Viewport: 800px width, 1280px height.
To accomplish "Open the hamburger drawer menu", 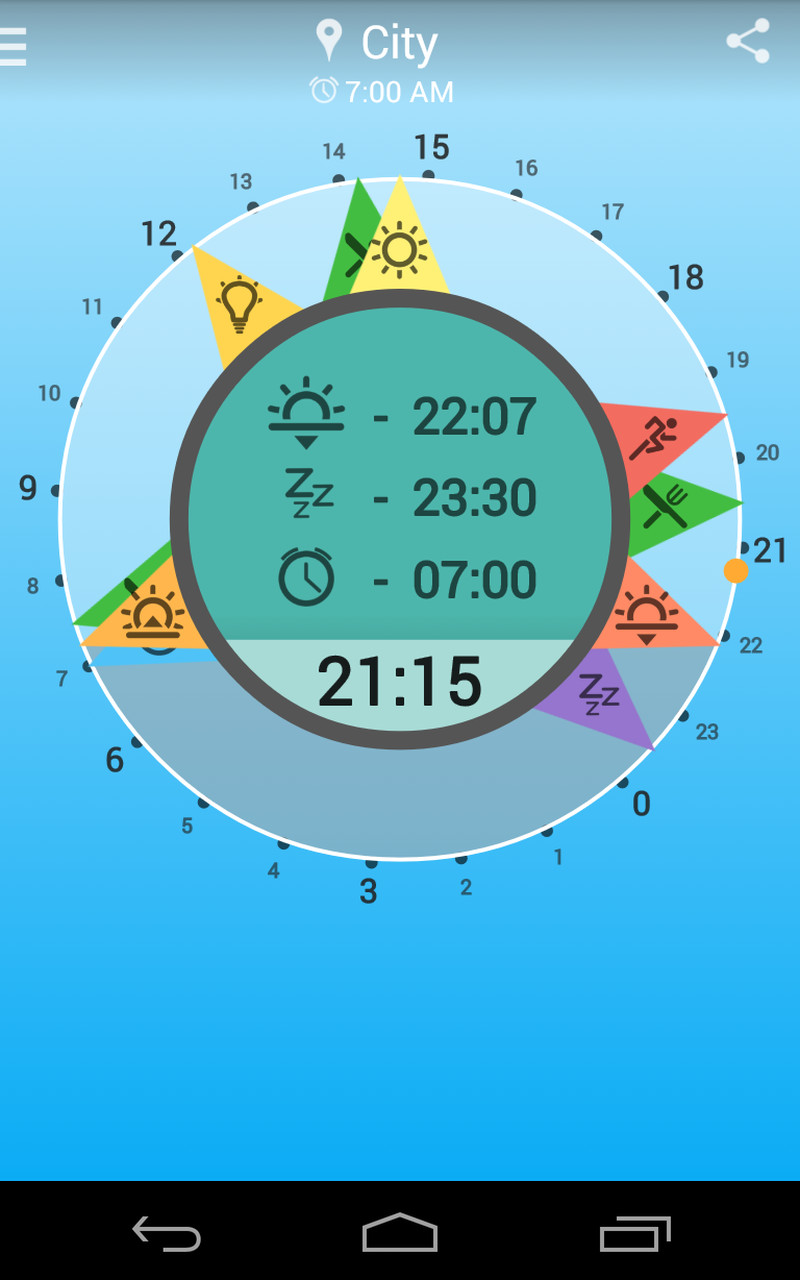I will click(x=14, y=45).
